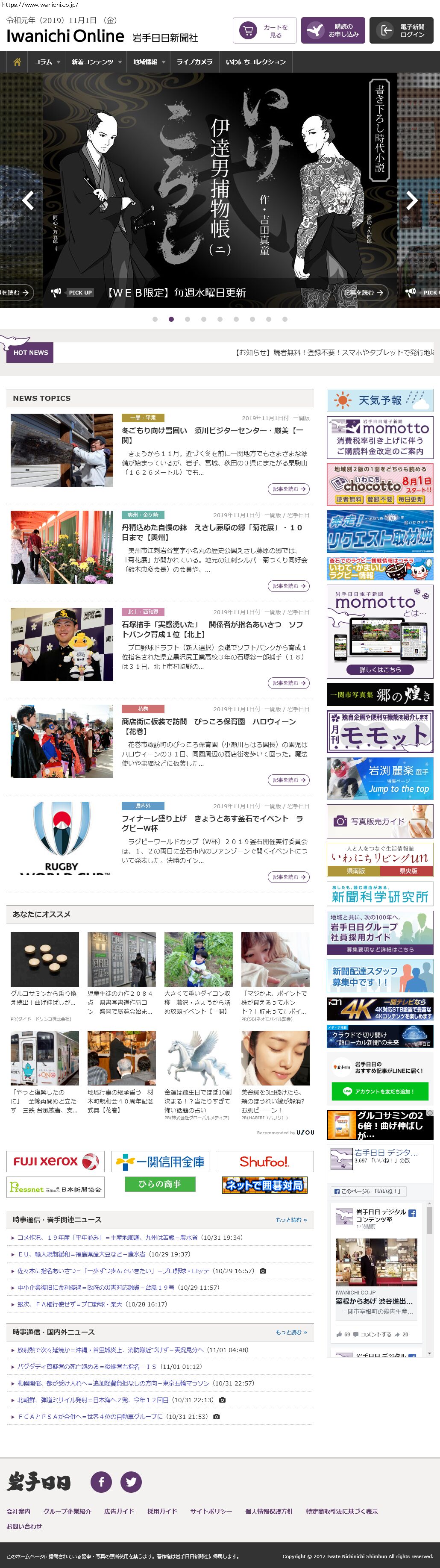Show the previous carousel slide

coord(27,200)
